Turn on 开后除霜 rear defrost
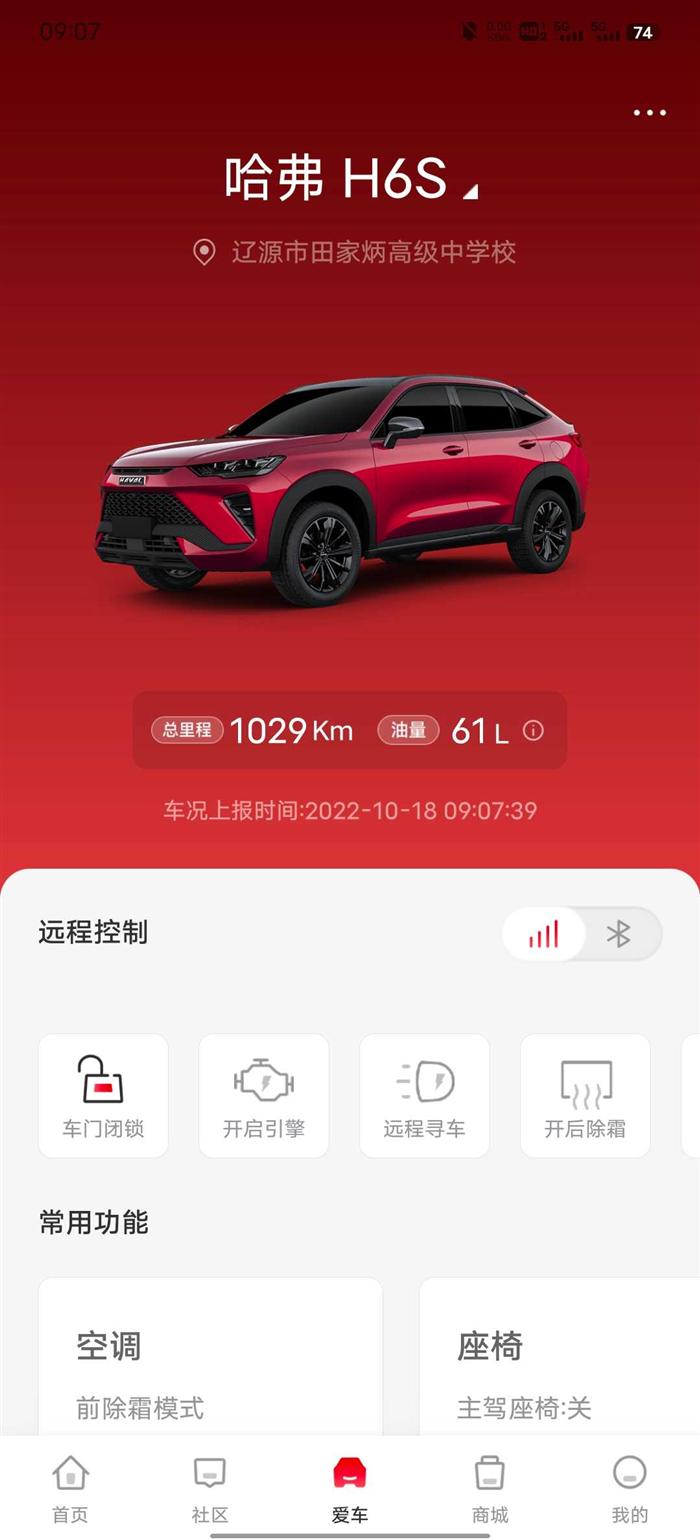 [585, 1096]
